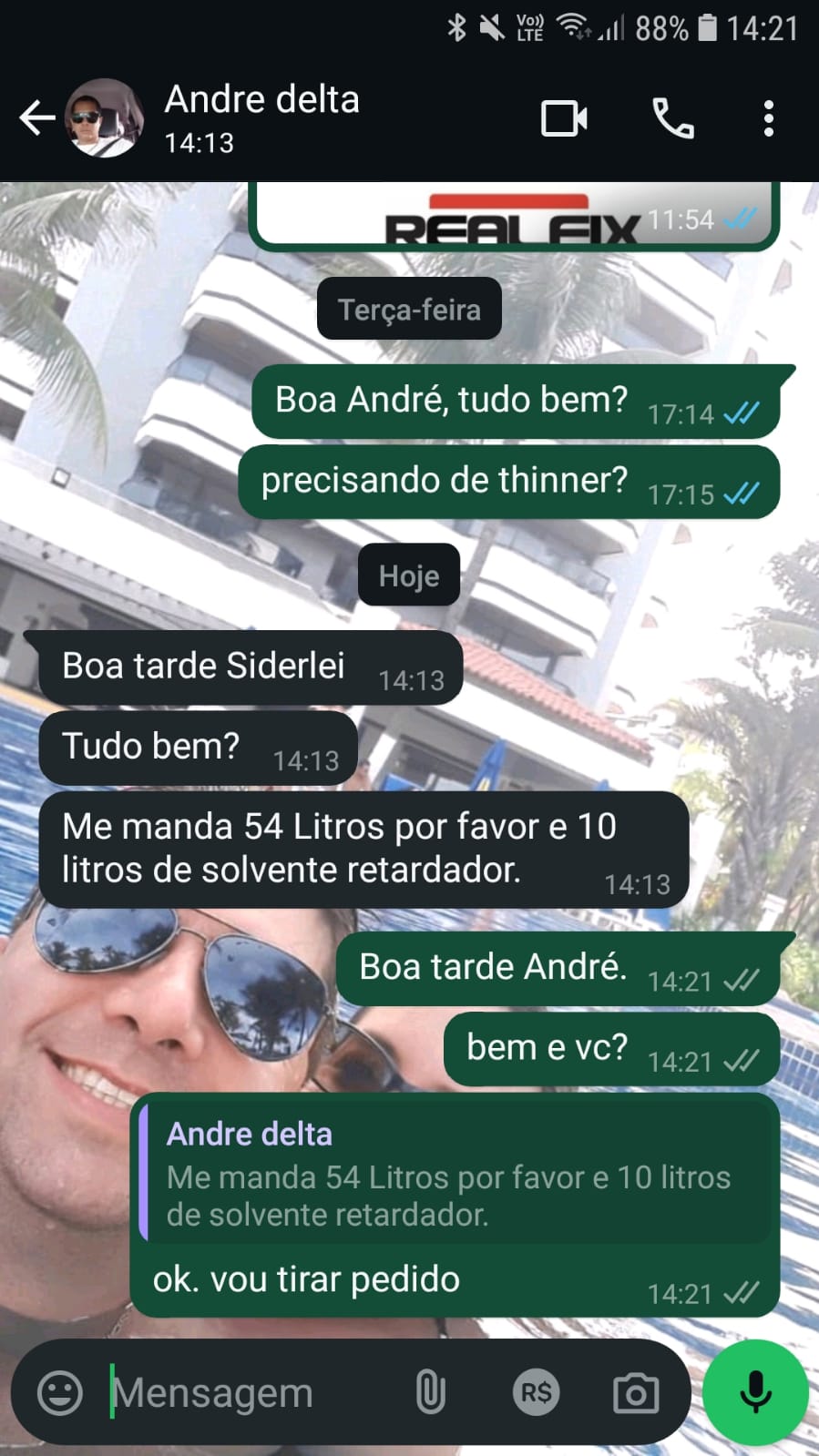This screenshot has height=1456, width=819.
Task: Go back to the chat list
Action: pyautogui.click(x=37, y=117)
